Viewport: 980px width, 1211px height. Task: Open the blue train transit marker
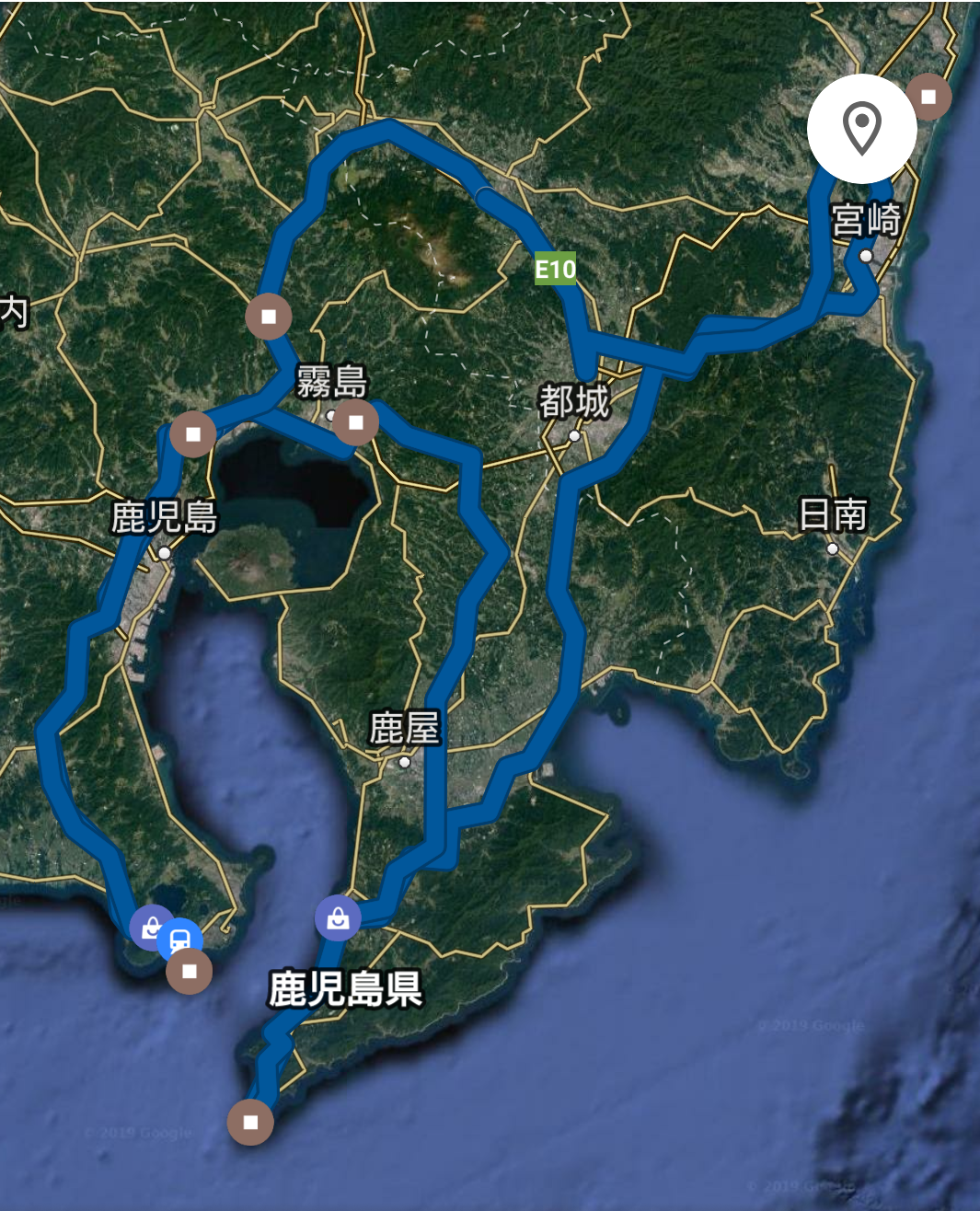coord(180,940)
